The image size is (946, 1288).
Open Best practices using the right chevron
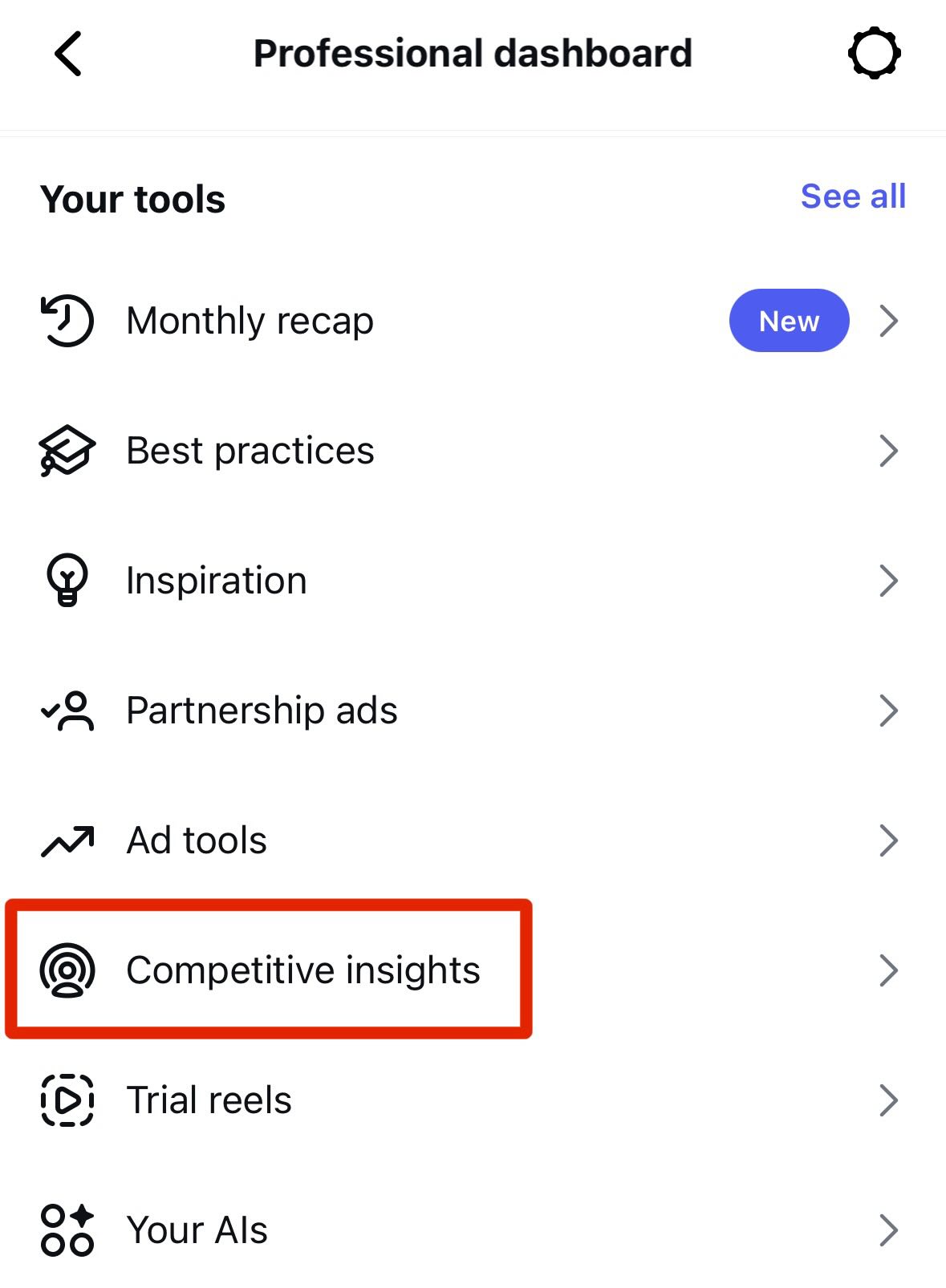tap(890, 450)
